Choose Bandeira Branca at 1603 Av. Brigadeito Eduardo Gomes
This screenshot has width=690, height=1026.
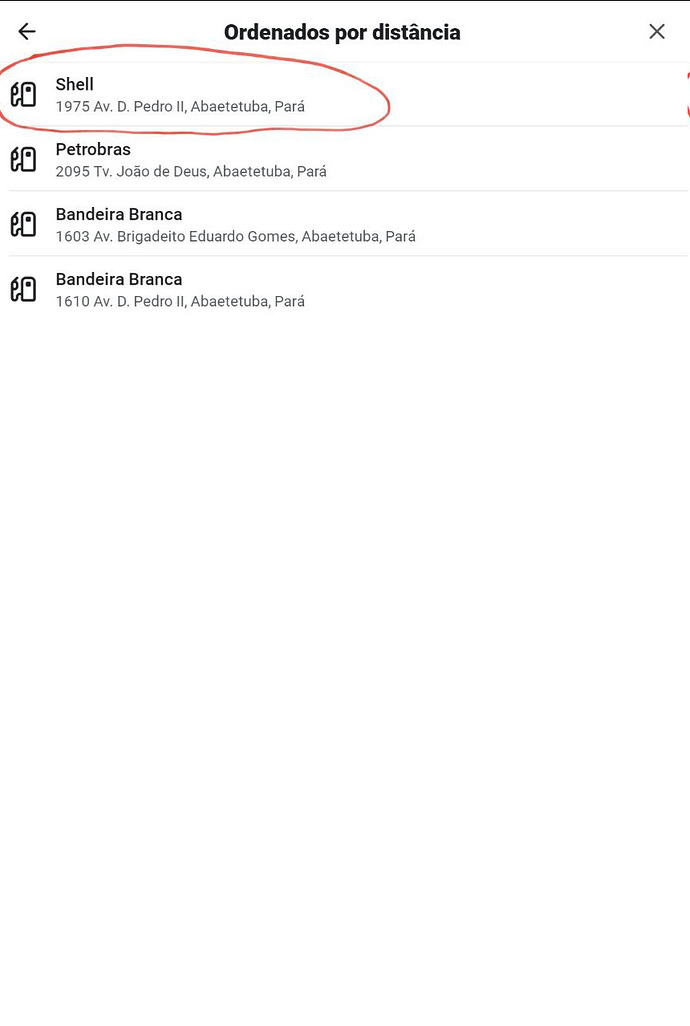tap(235, 225)
